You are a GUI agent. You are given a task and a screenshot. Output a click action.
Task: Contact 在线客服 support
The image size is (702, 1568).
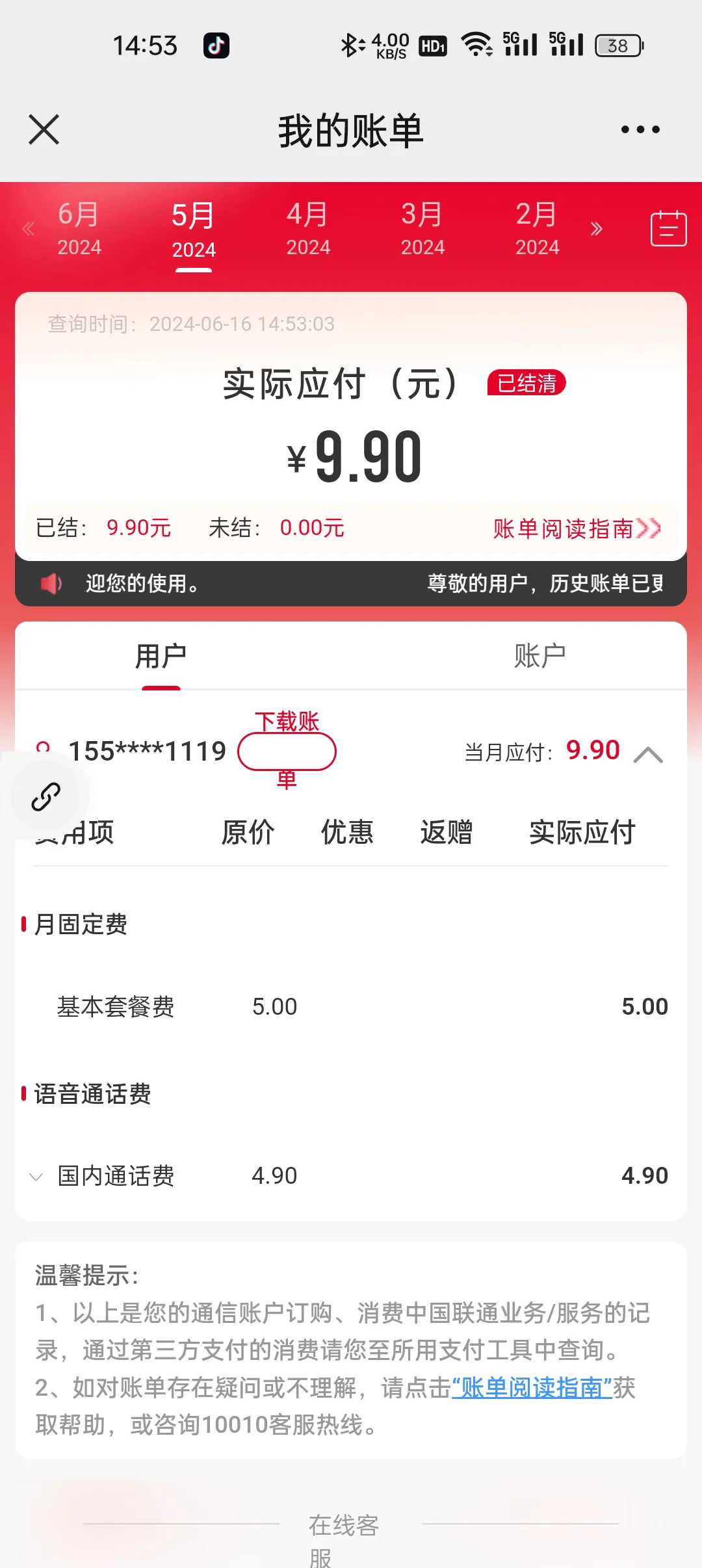344,1537
